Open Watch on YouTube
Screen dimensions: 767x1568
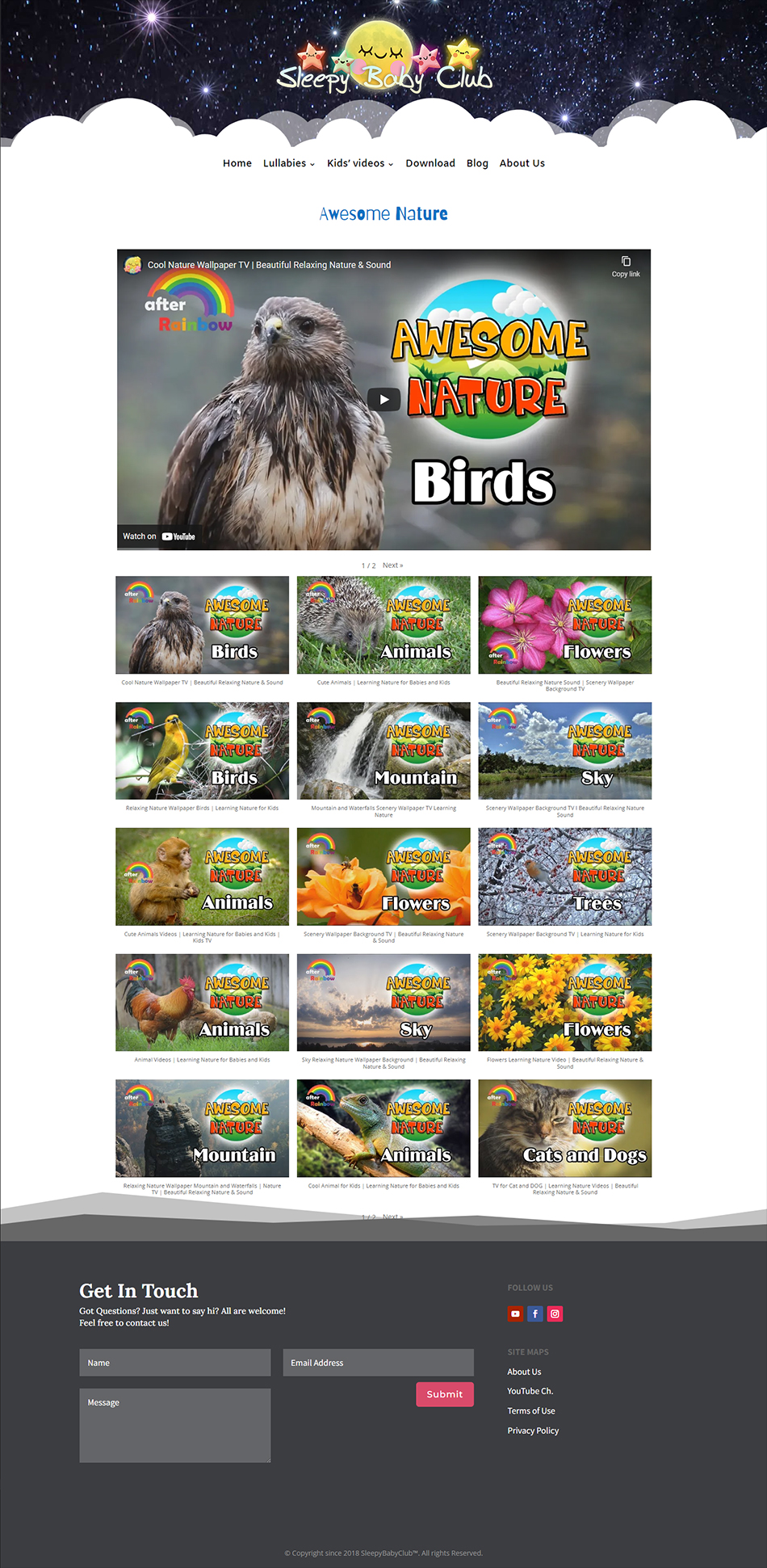pos(159,536)
